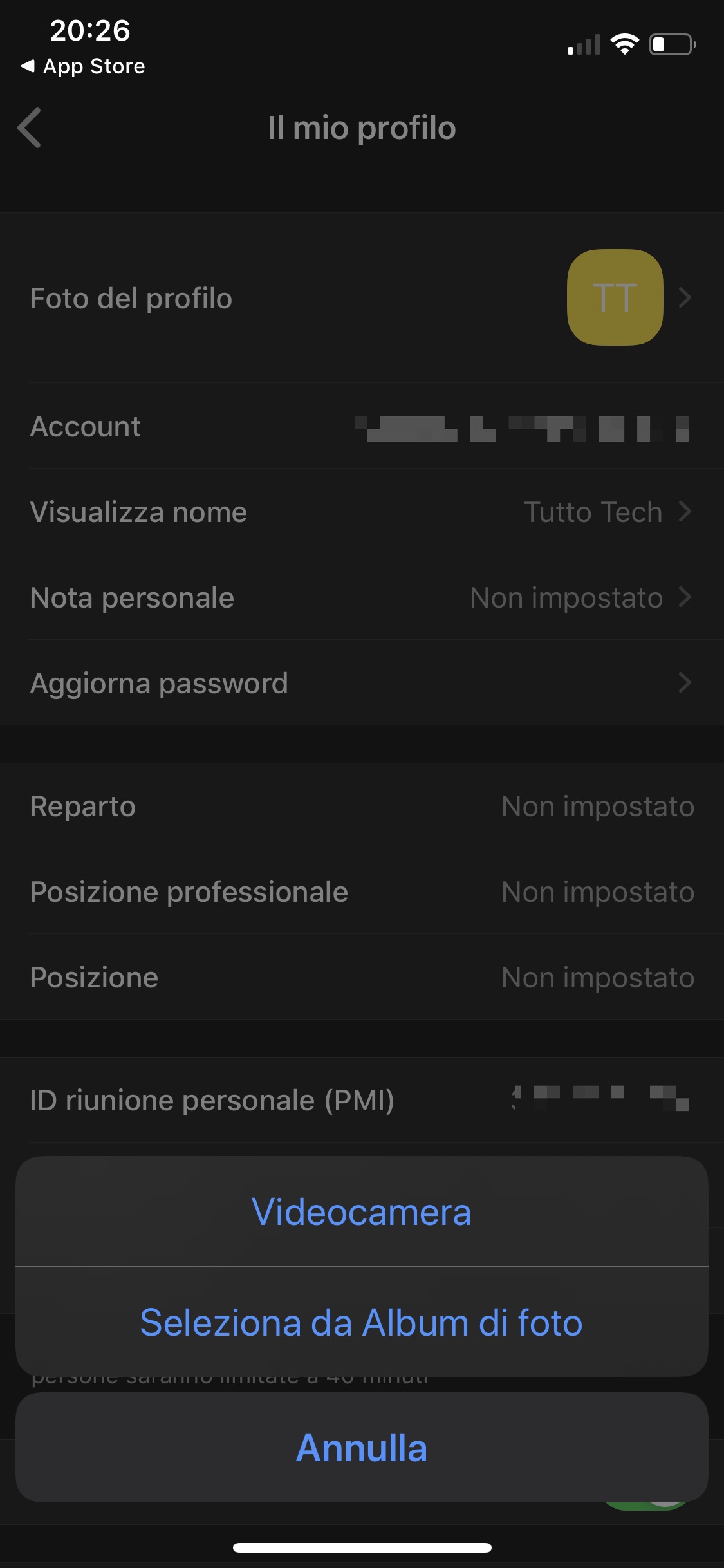The height and width of the screenshot is (1568, 724).
Task: Return to App Store via status bar link
Action: coord(84,66)
